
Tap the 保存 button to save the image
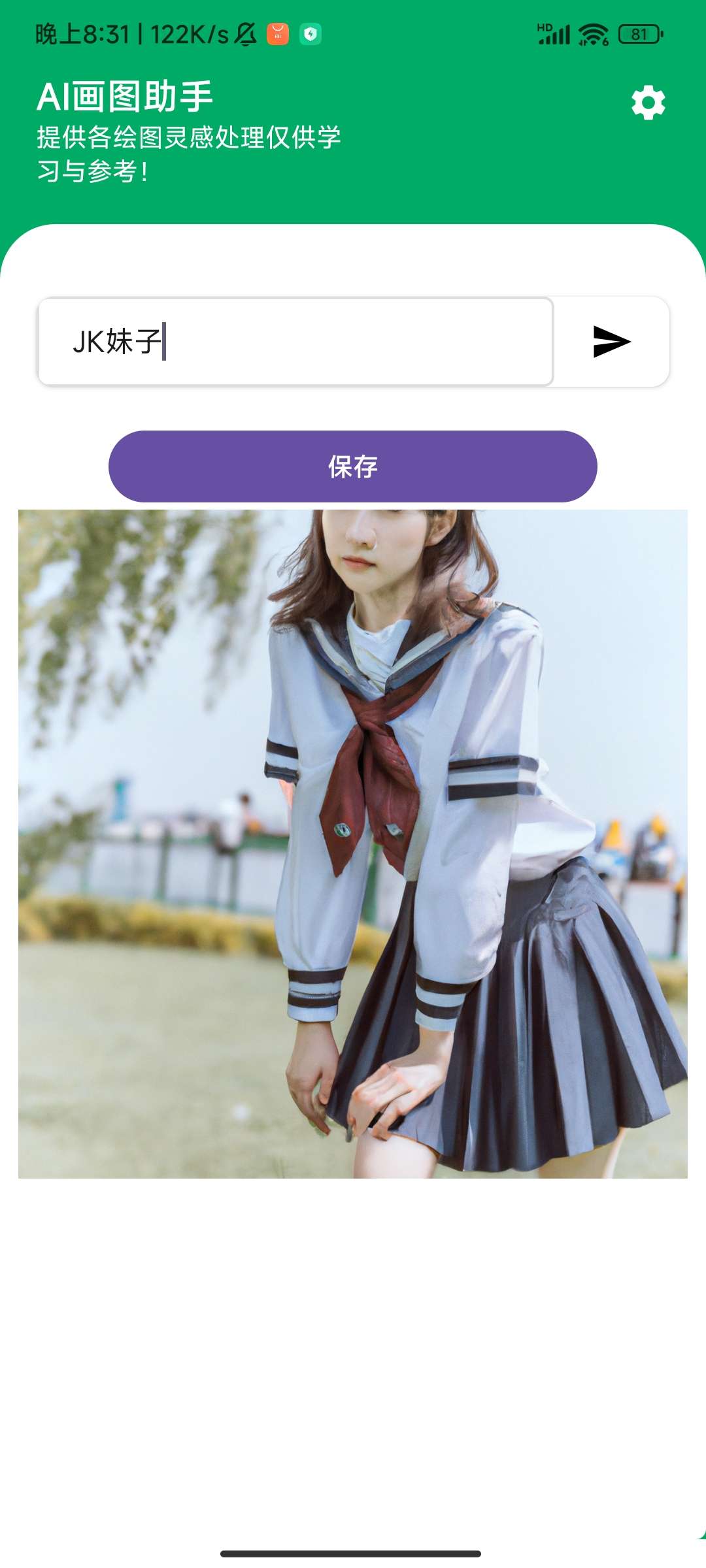click(x=352, y=466)
